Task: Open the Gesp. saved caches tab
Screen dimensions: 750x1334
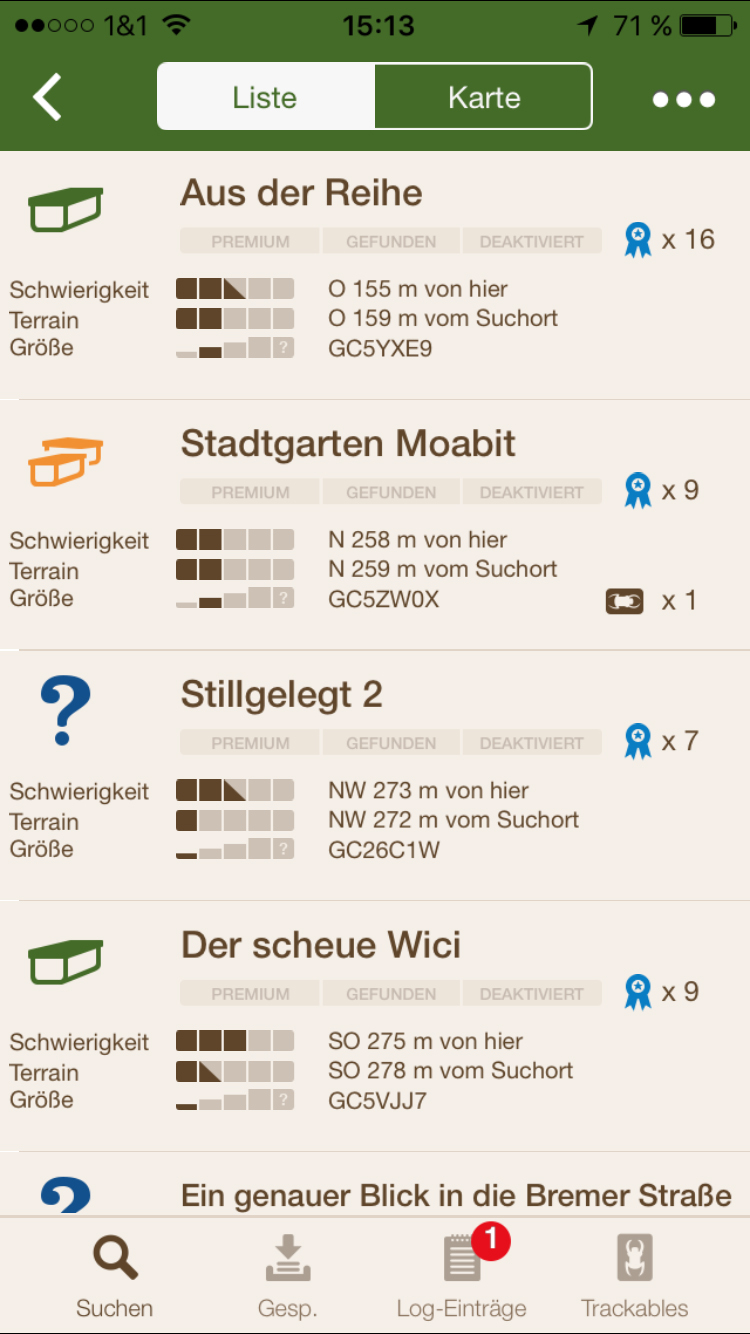Action: click(288, 1276)
